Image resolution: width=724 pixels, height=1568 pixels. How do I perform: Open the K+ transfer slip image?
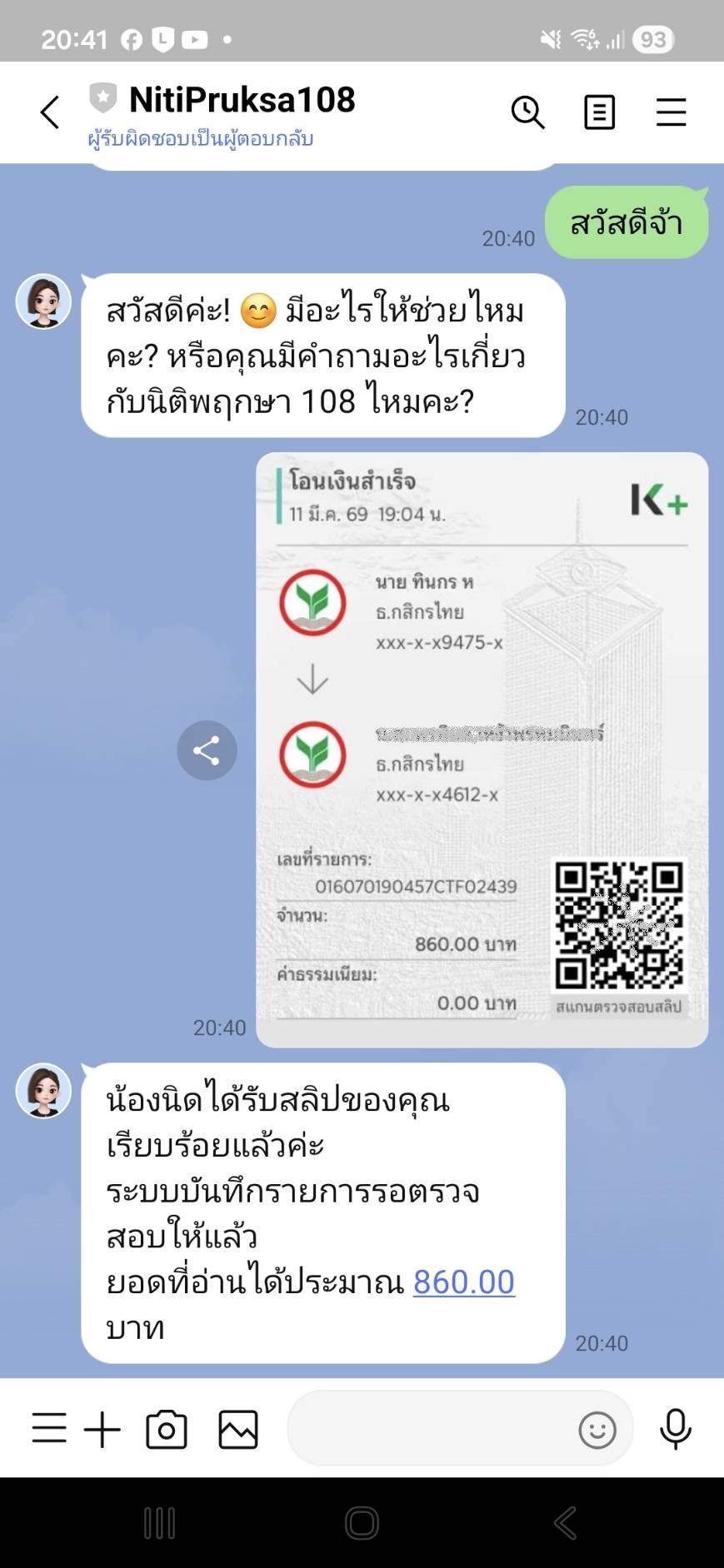pyautogui.click(x=482, y=749)
